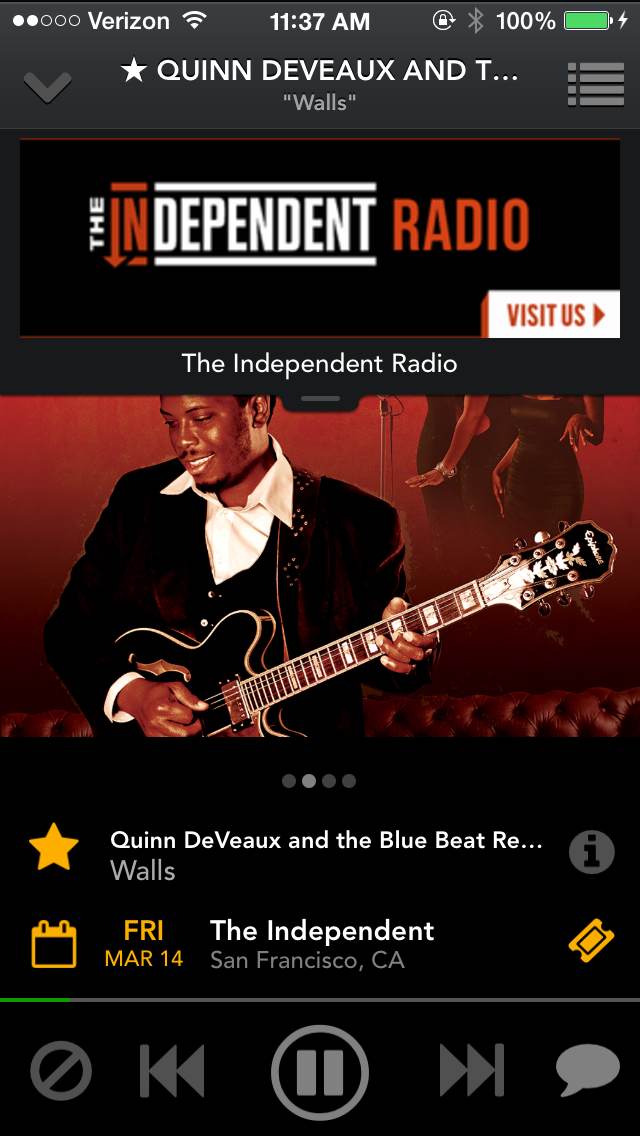This screenshot has height=1136, width=640.
Task: Go back to the previous track
Action: click(x=172, y=1072)
